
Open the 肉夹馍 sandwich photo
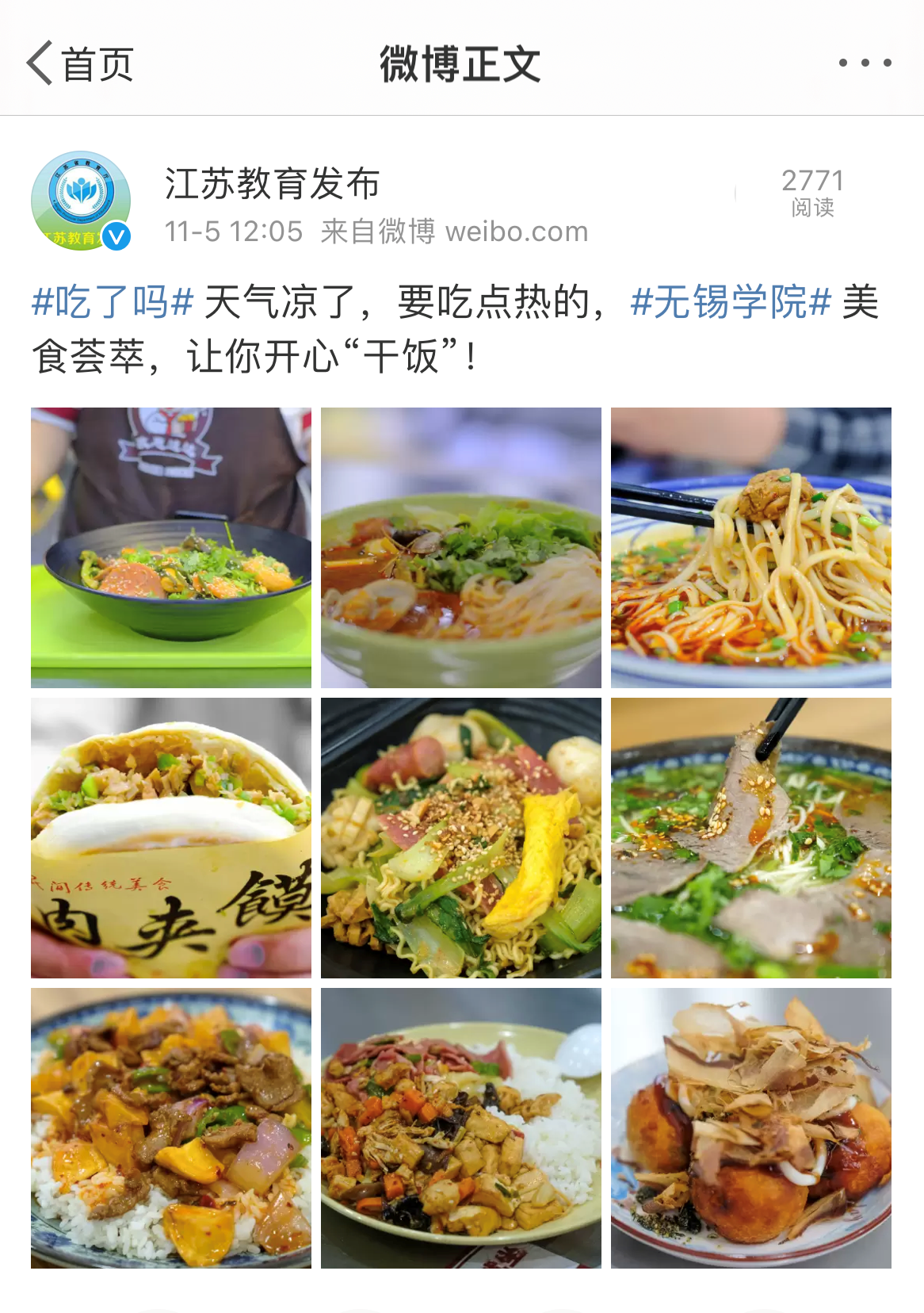171,837
